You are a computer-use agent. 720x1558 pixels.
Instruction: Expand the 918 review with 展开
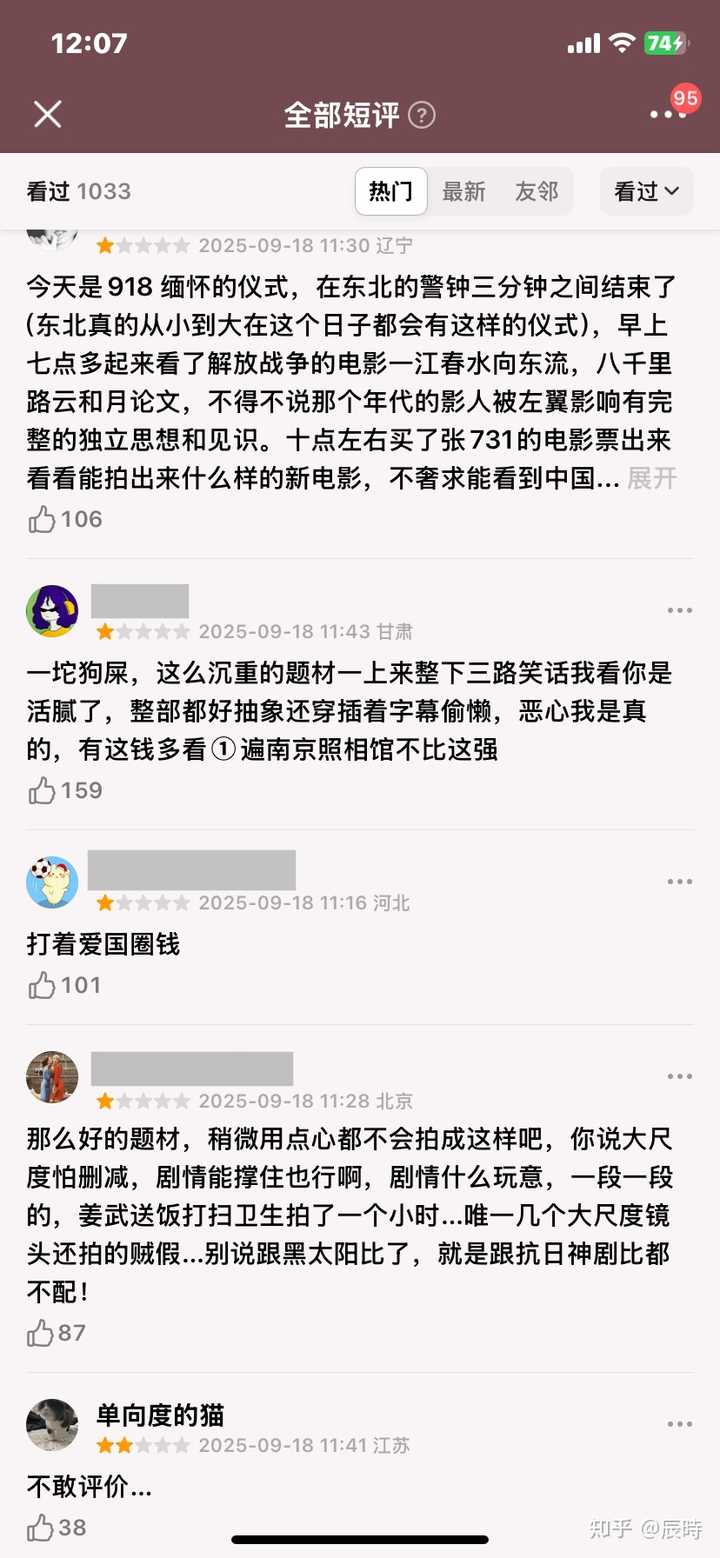pyautogui.click(x=652, y=478)
